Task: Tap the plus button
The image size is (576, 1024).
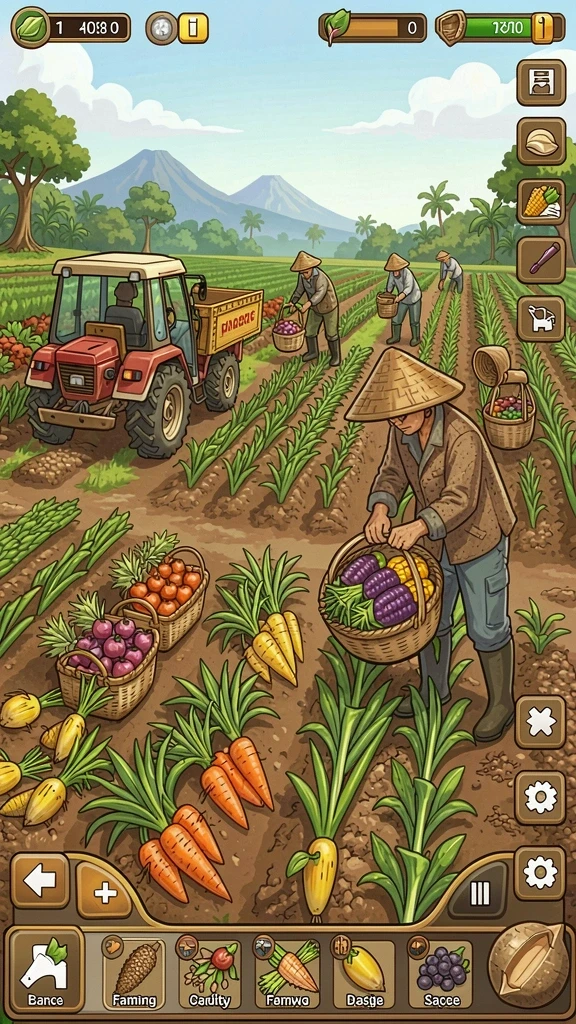Action: (104, 890)
